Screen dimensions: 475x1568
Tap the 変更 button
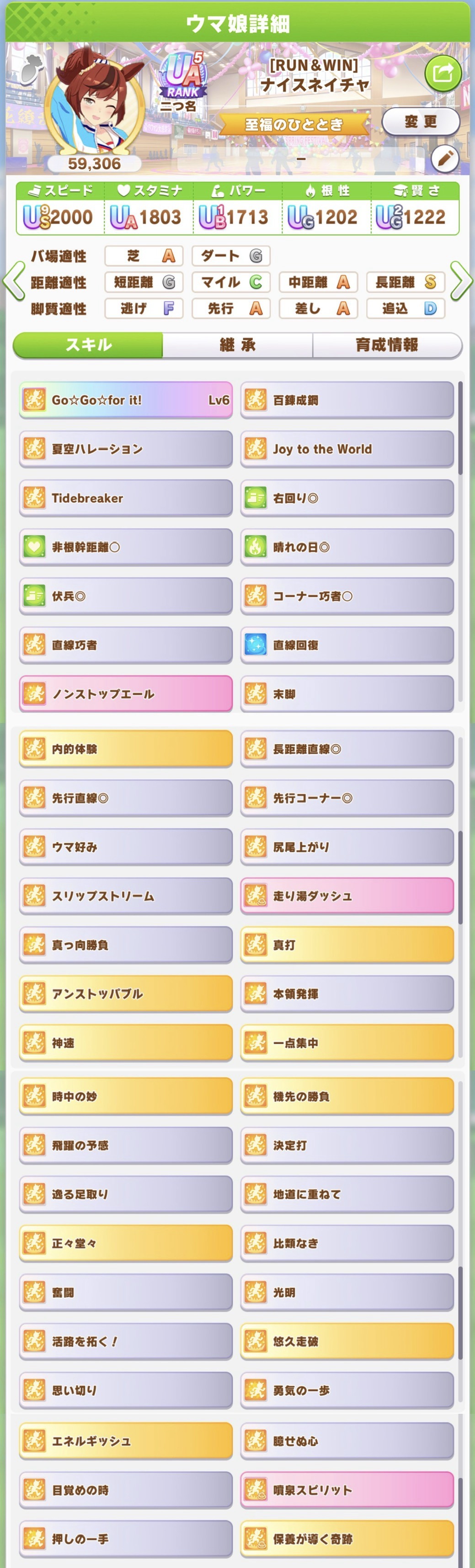420,122
